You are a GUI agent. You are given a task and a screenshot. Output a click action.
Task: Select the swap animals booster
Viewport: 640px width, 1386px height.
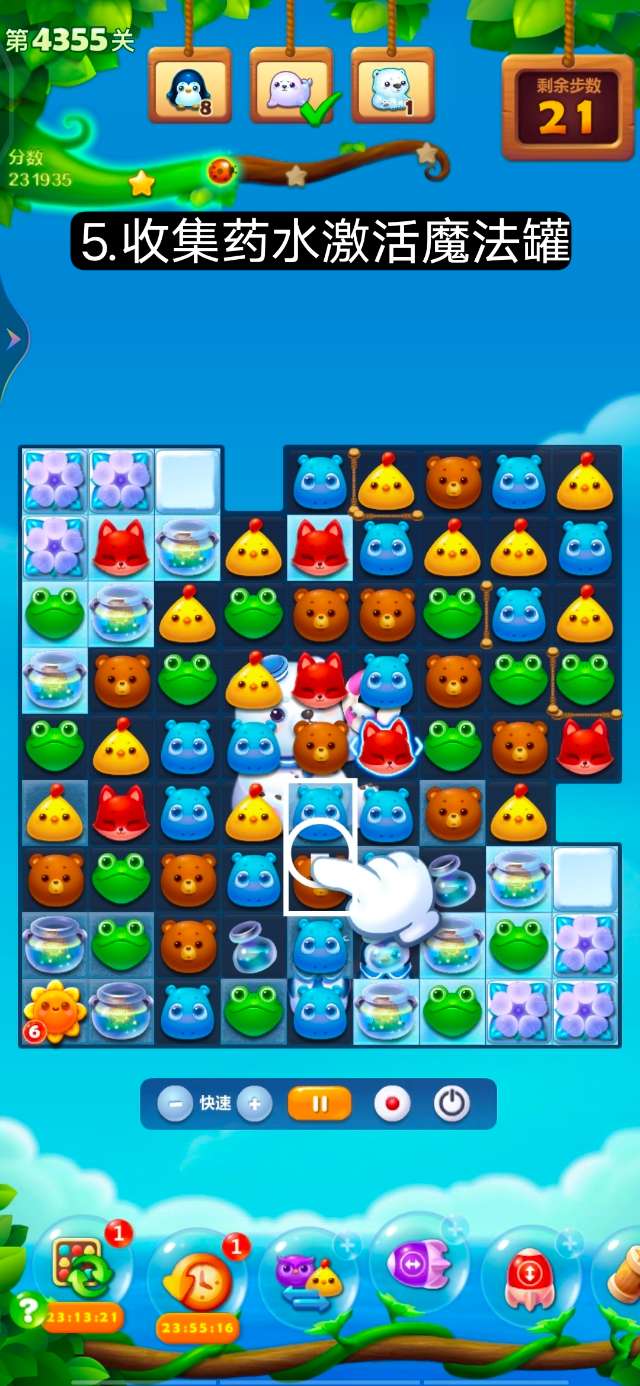(x=307, y=1280)
